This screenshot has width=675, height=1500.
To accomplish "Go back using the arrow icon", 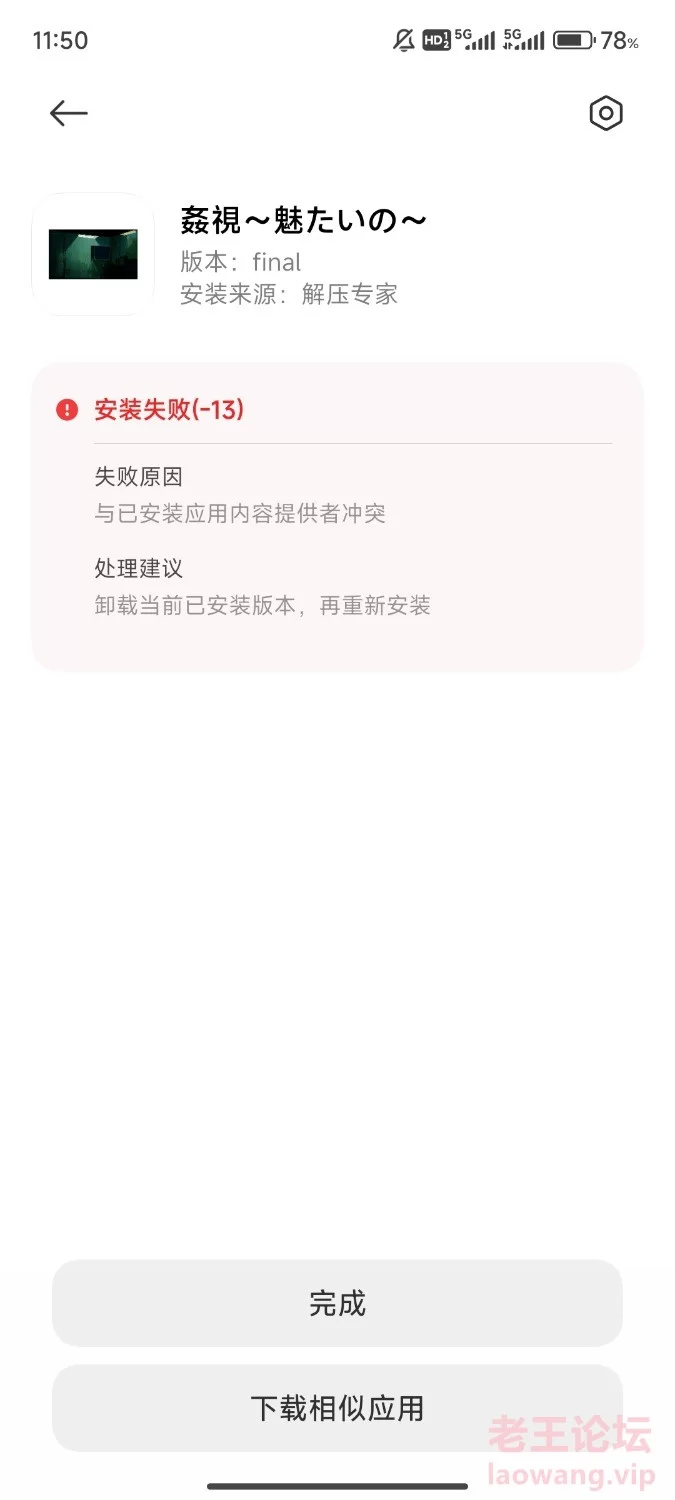I will click(x=69, y=114).
